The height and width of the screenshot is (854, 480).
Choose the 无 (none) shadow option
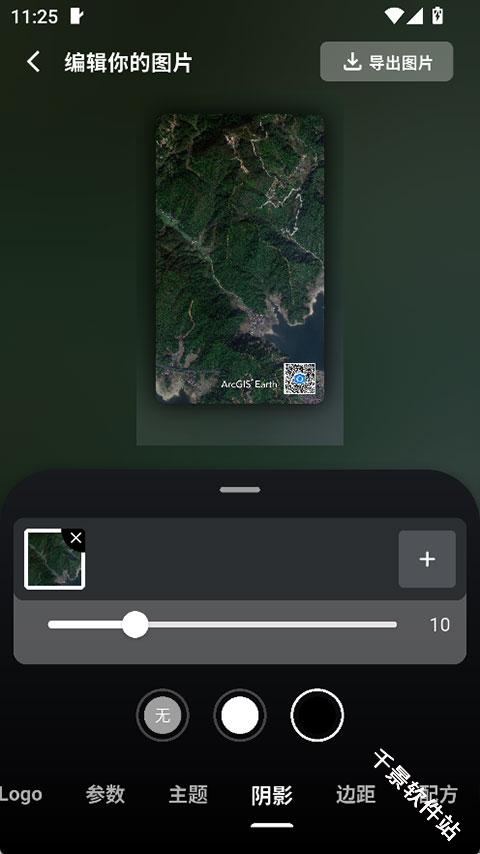(162, 715)
